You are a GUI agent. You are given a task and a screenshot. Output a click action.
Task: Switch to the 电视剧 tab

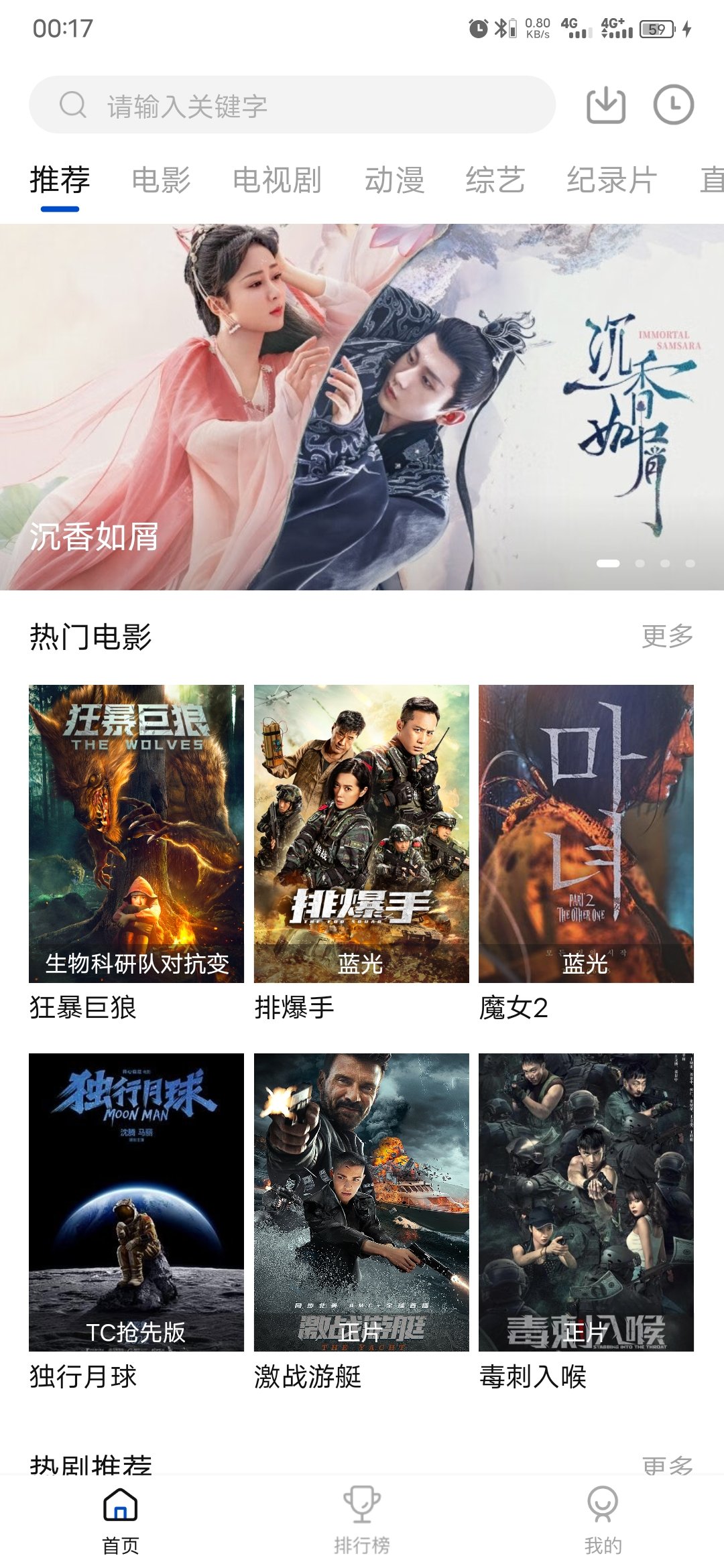pos(277,180)
